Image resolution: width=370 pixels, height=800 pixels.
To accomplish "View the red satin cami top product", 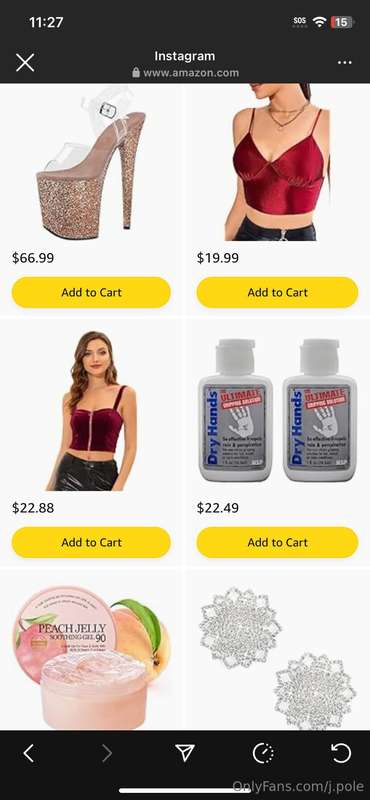I will click(278, 162).
